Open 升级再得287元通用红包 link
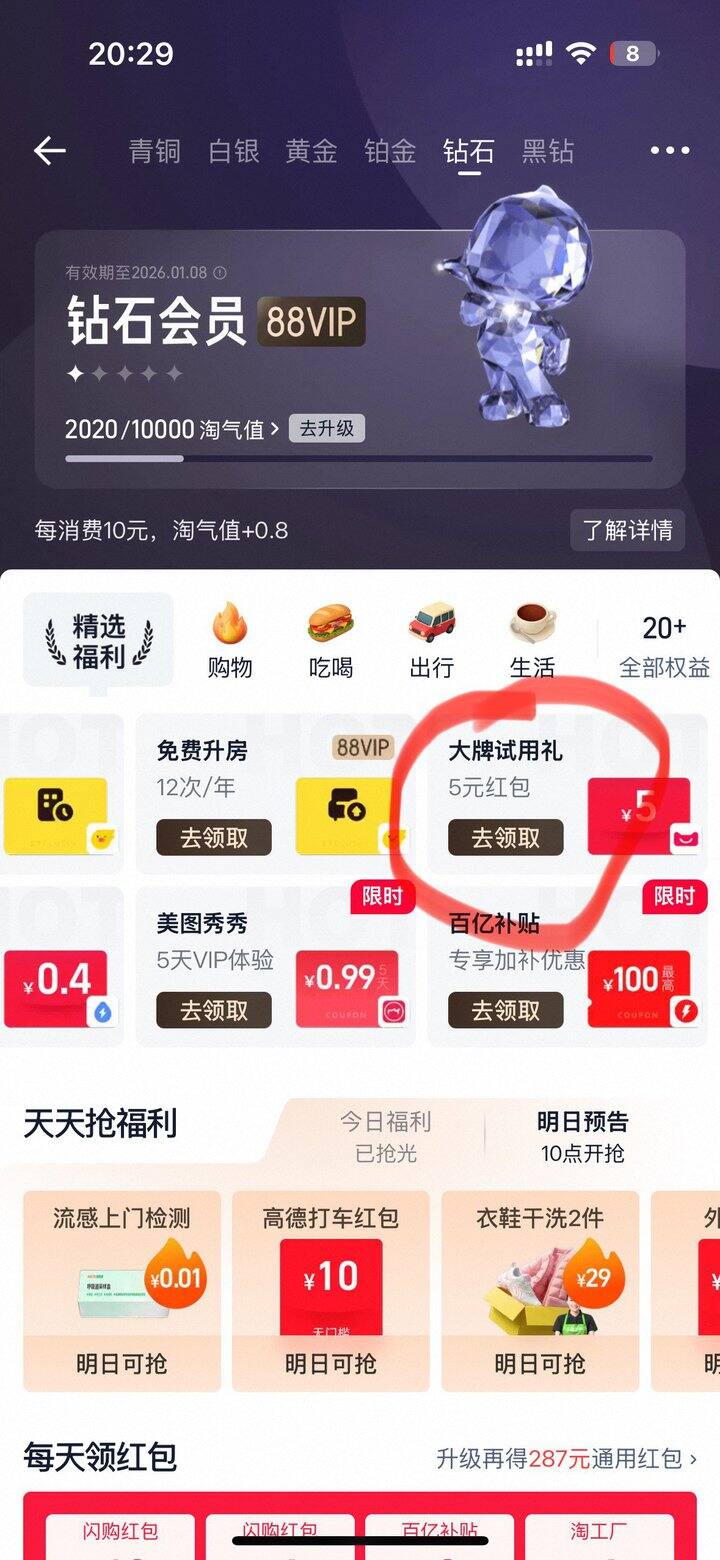Viewport: 720px width, 1560px height. pos(566,1459)
